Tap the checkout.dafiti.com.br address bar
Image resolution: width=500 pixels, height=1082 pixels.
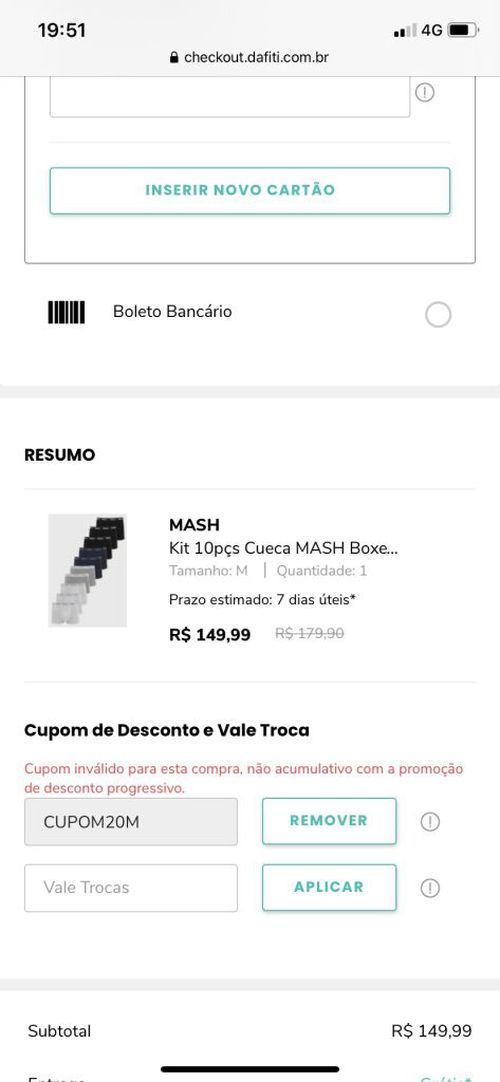(x=250, y=57)
